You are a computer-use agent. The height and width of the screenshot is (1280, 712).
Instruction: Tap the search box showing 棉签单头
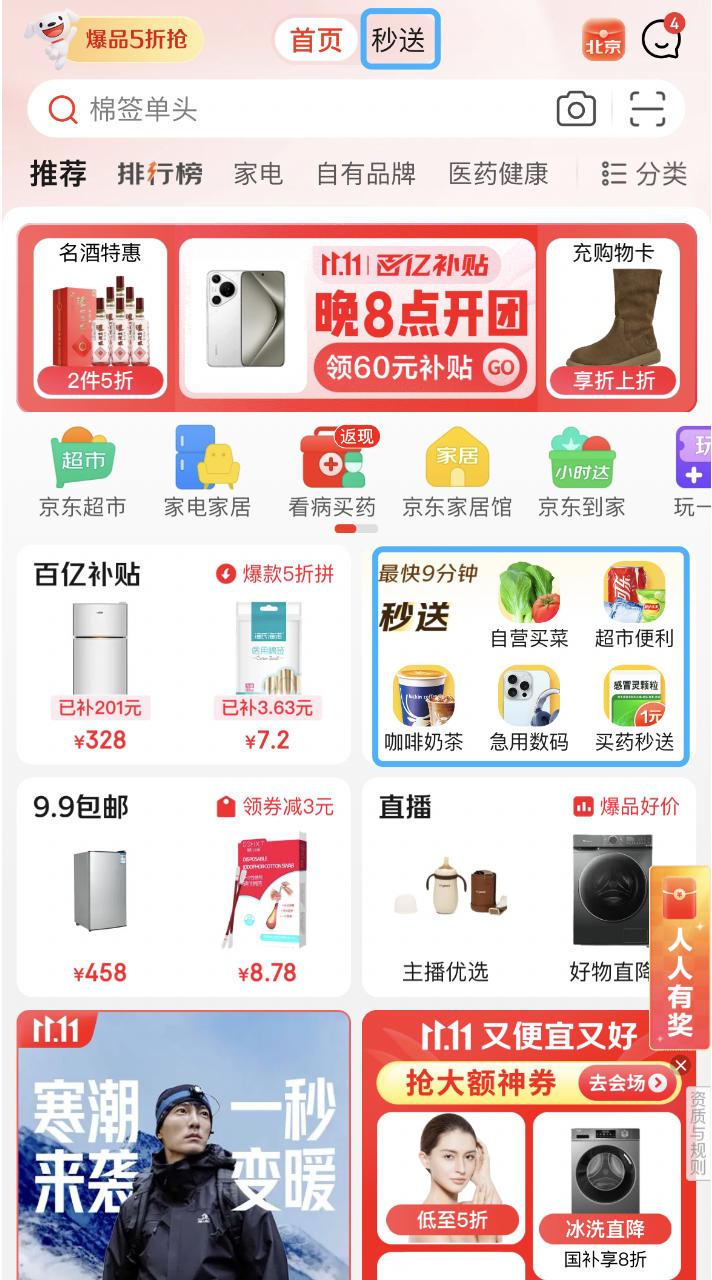click(x=290, y=110)
